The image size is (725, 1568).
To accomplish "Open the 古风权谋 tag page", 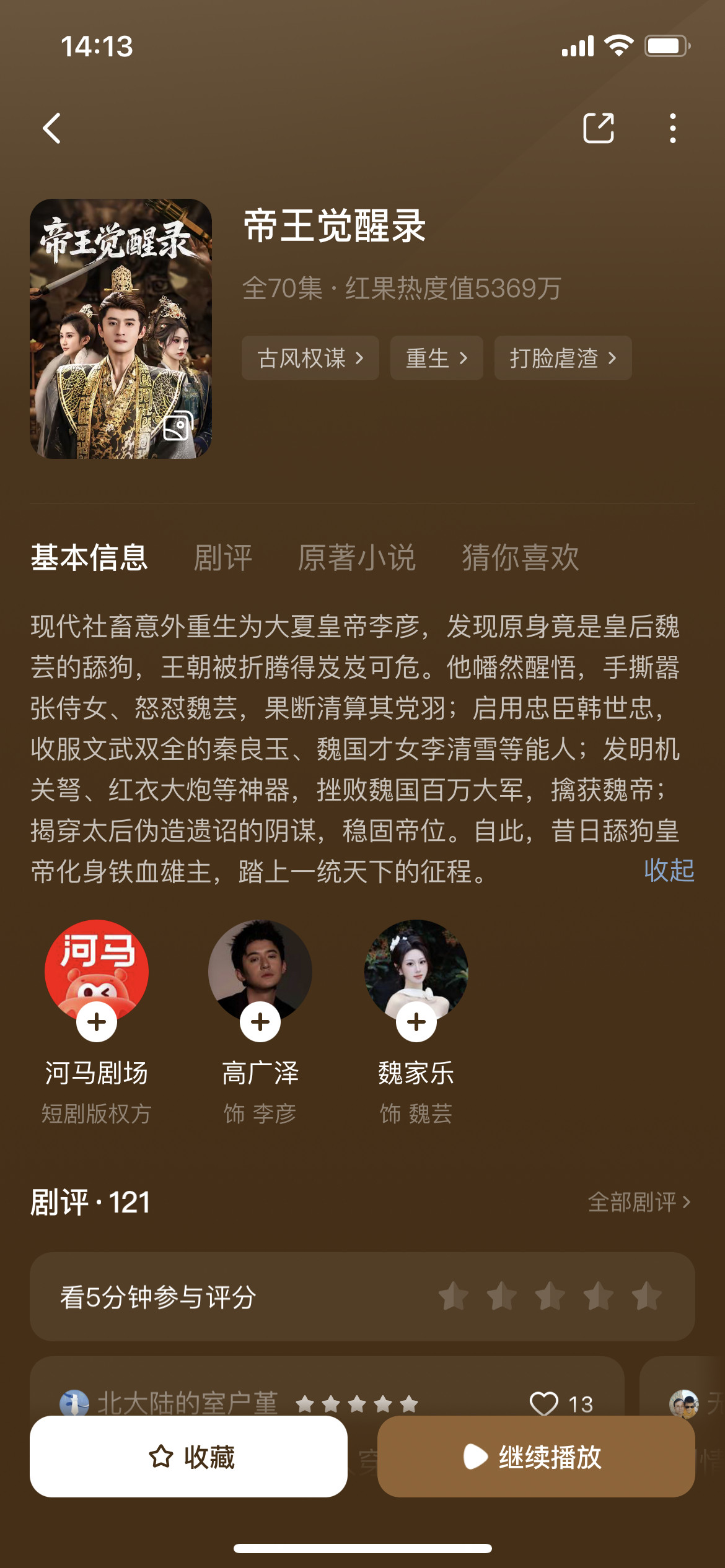I will [310, 358].
